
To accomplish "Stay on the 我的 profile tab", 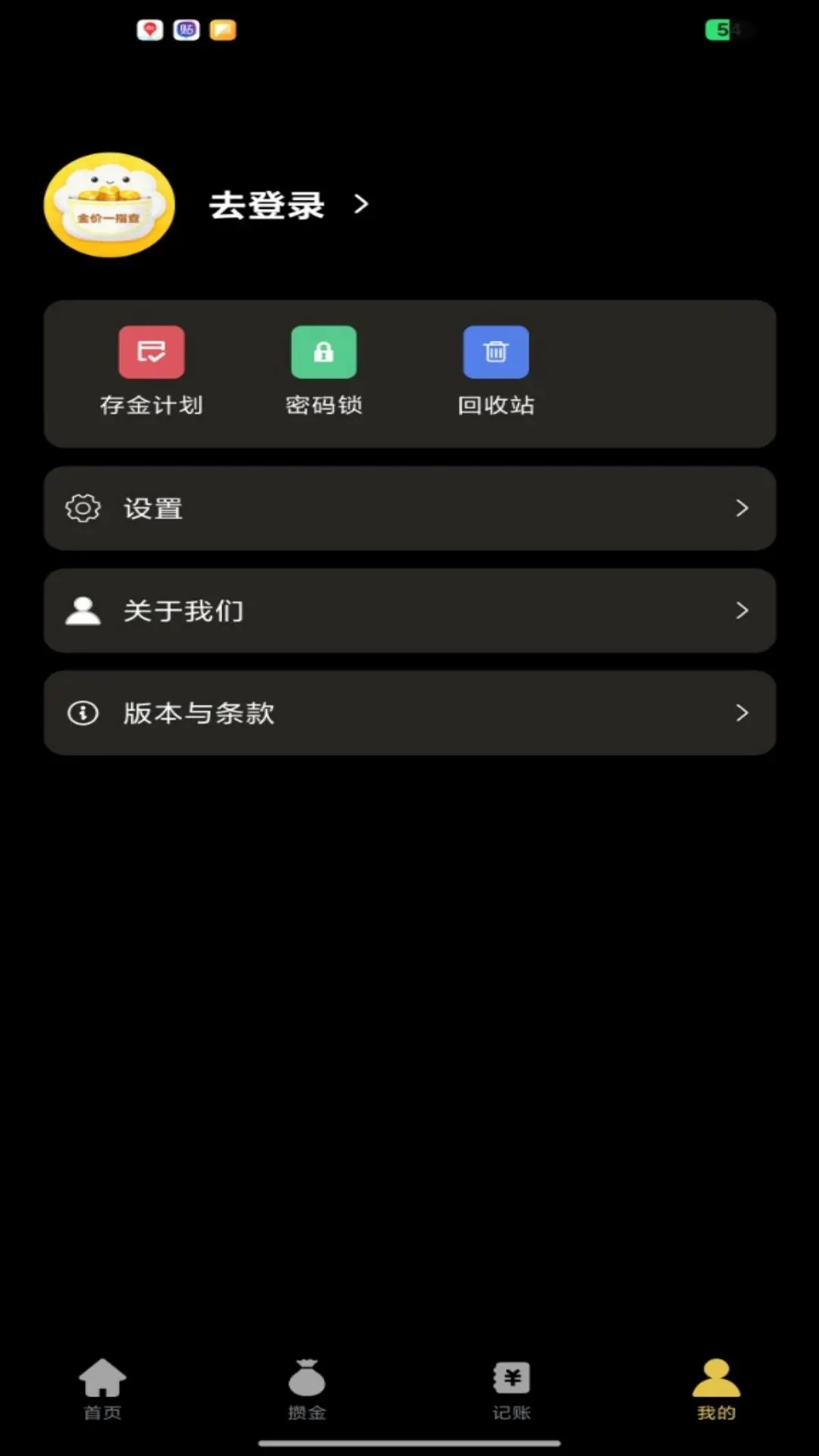I will point(717,1382).
